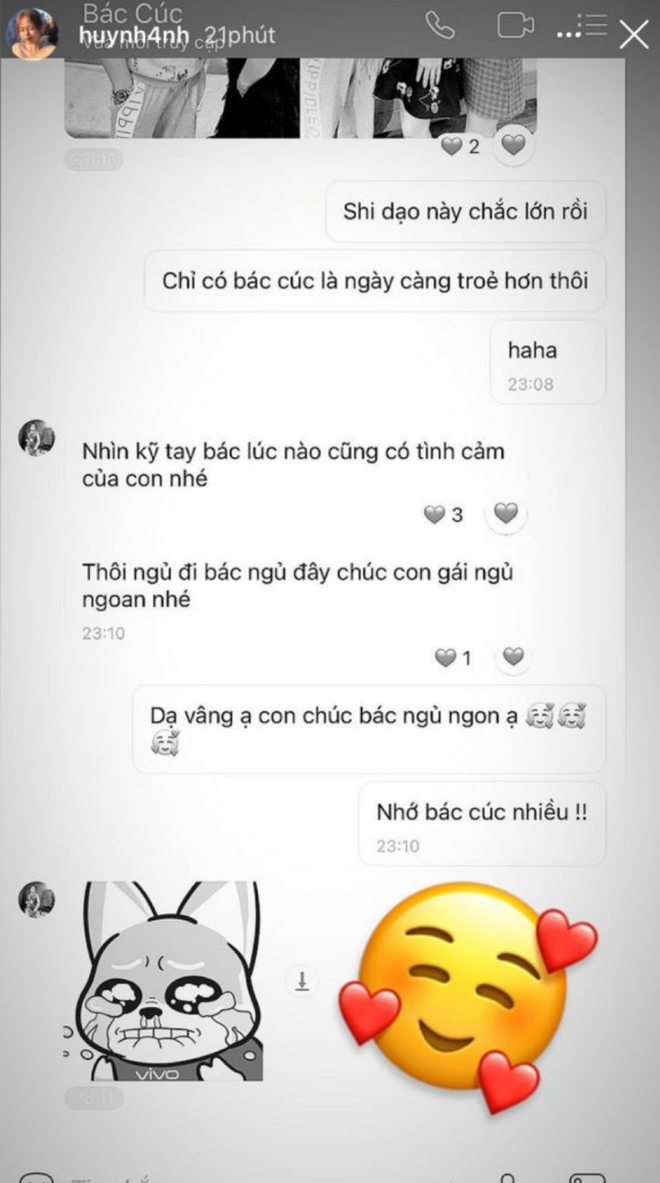
Task: Close the story viewer
Action: (x=634, y=36)
